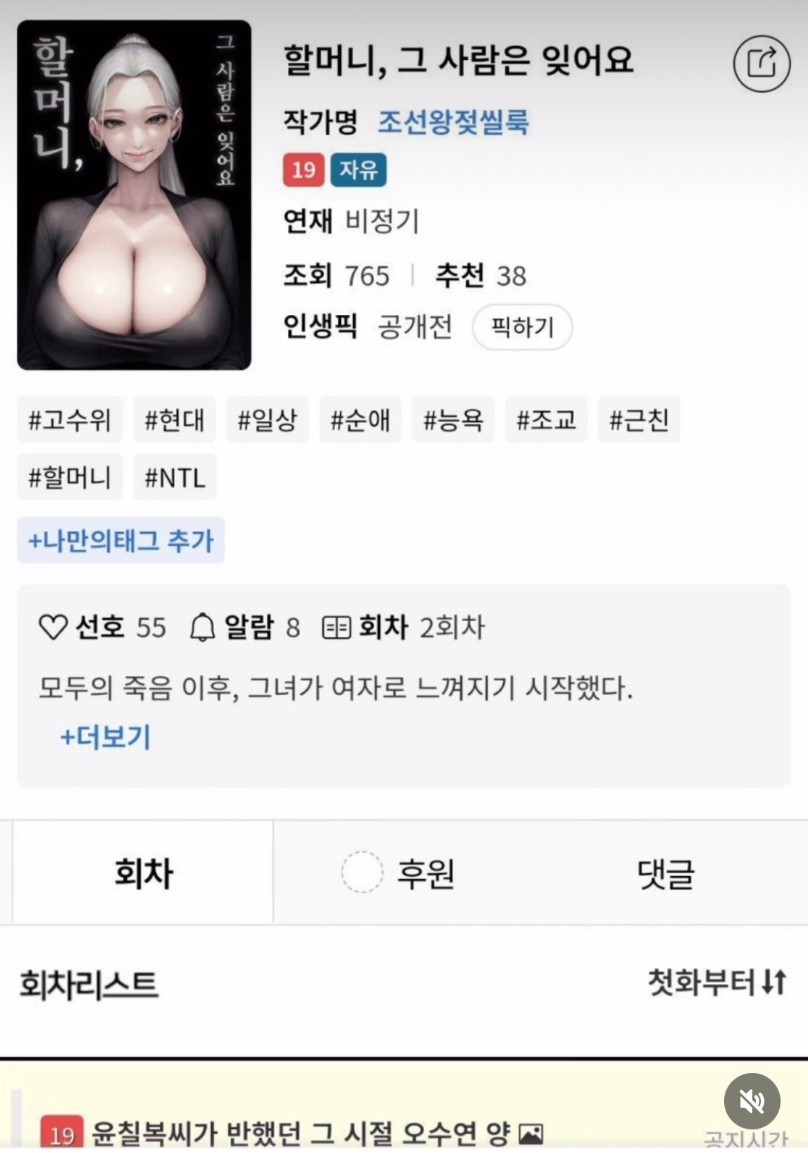
Task: Expand description with +더보기
Action: (105, 738)
